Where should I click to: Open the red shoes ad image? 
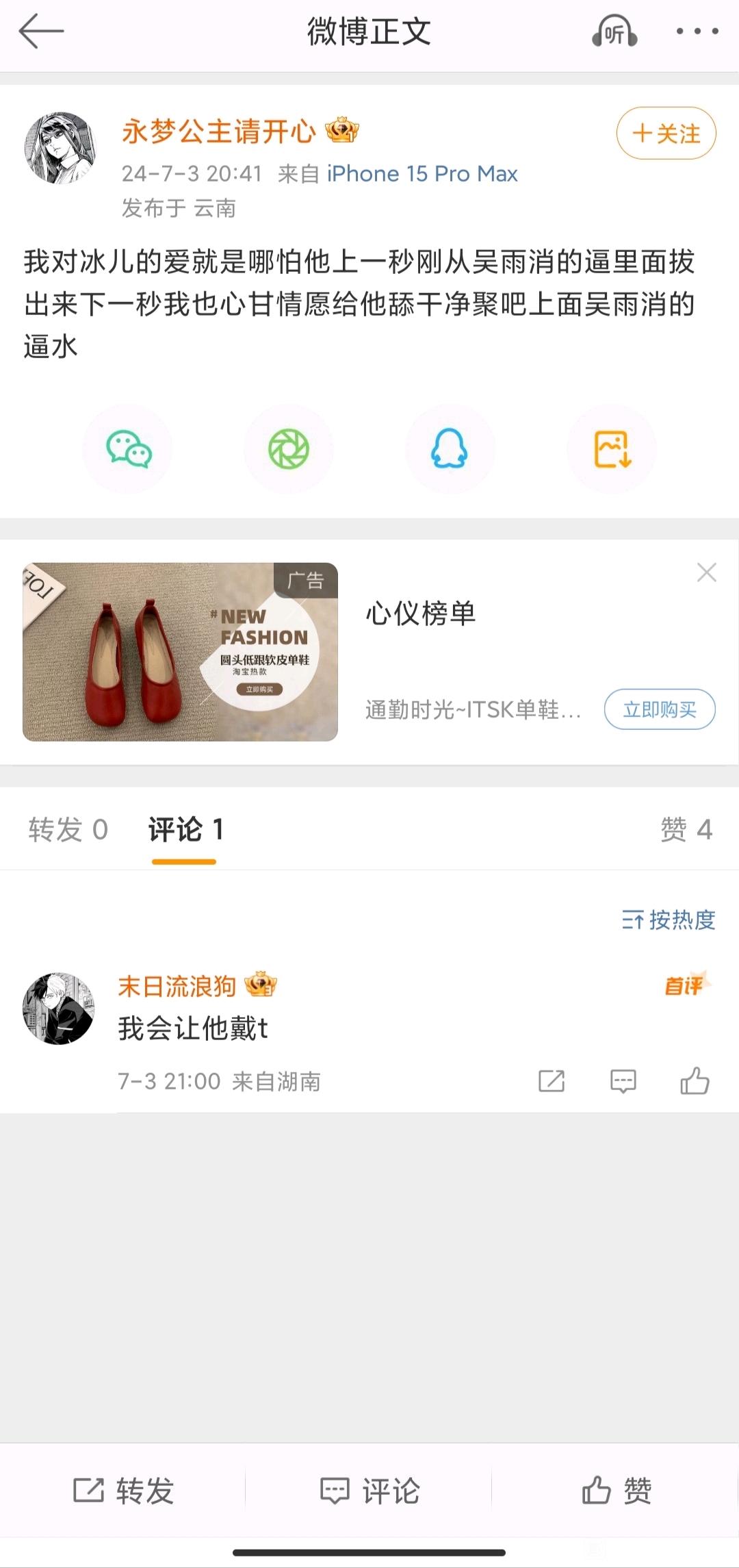[x=180, y=652]
